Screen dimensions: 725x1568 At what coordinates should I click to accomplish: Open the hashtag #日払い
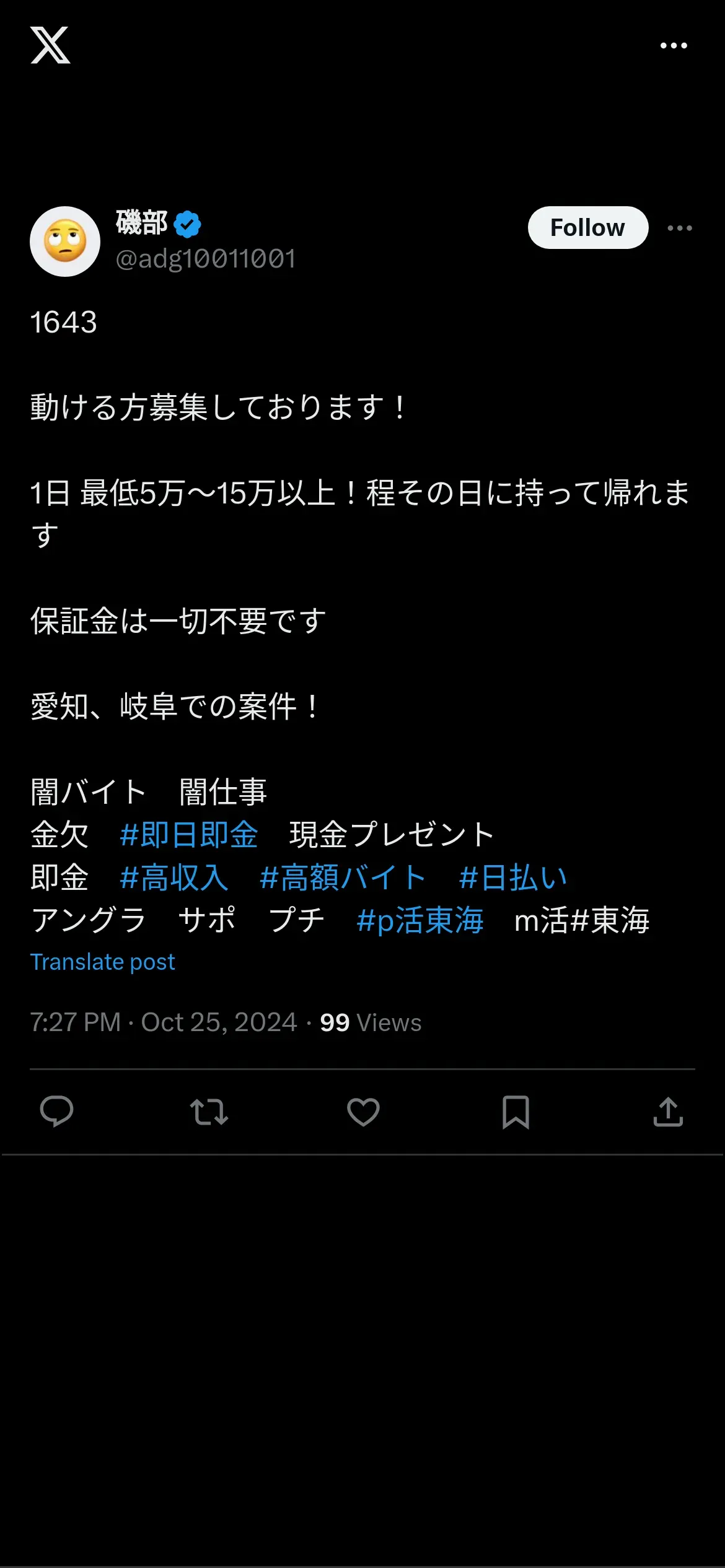pos(513,877)
